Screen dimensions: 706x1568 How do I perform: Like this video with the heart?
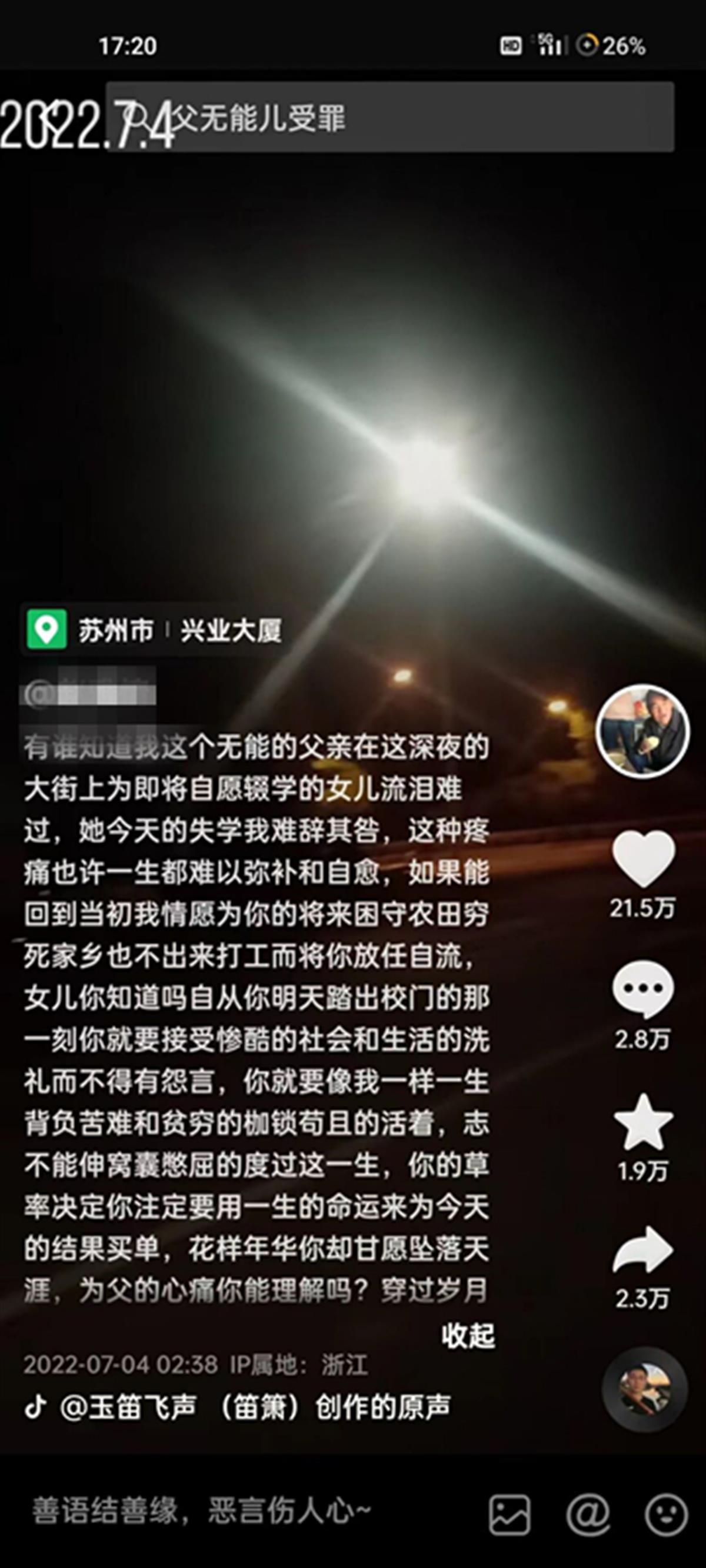click(643, 858)
